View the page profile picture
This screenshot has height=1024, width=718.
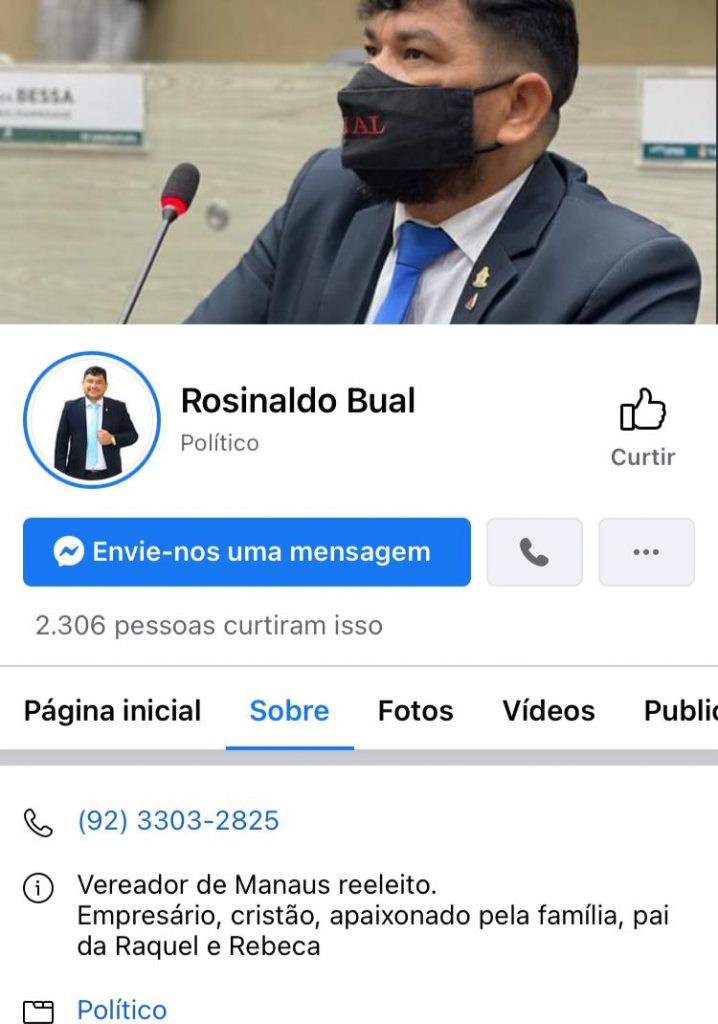pyautogui.click(x=92, y=420)
